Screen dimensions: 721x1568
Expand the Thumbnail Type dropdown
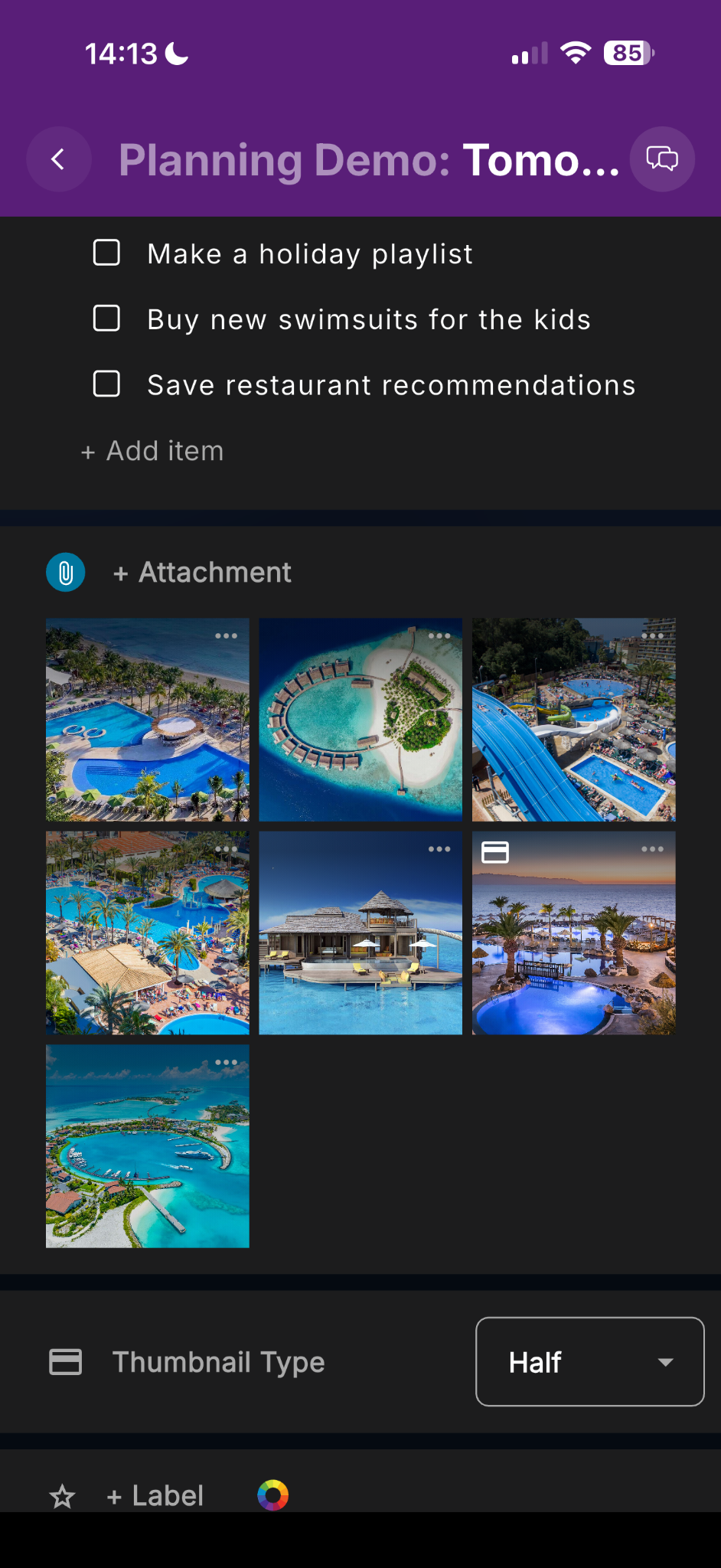(589, 1362)
